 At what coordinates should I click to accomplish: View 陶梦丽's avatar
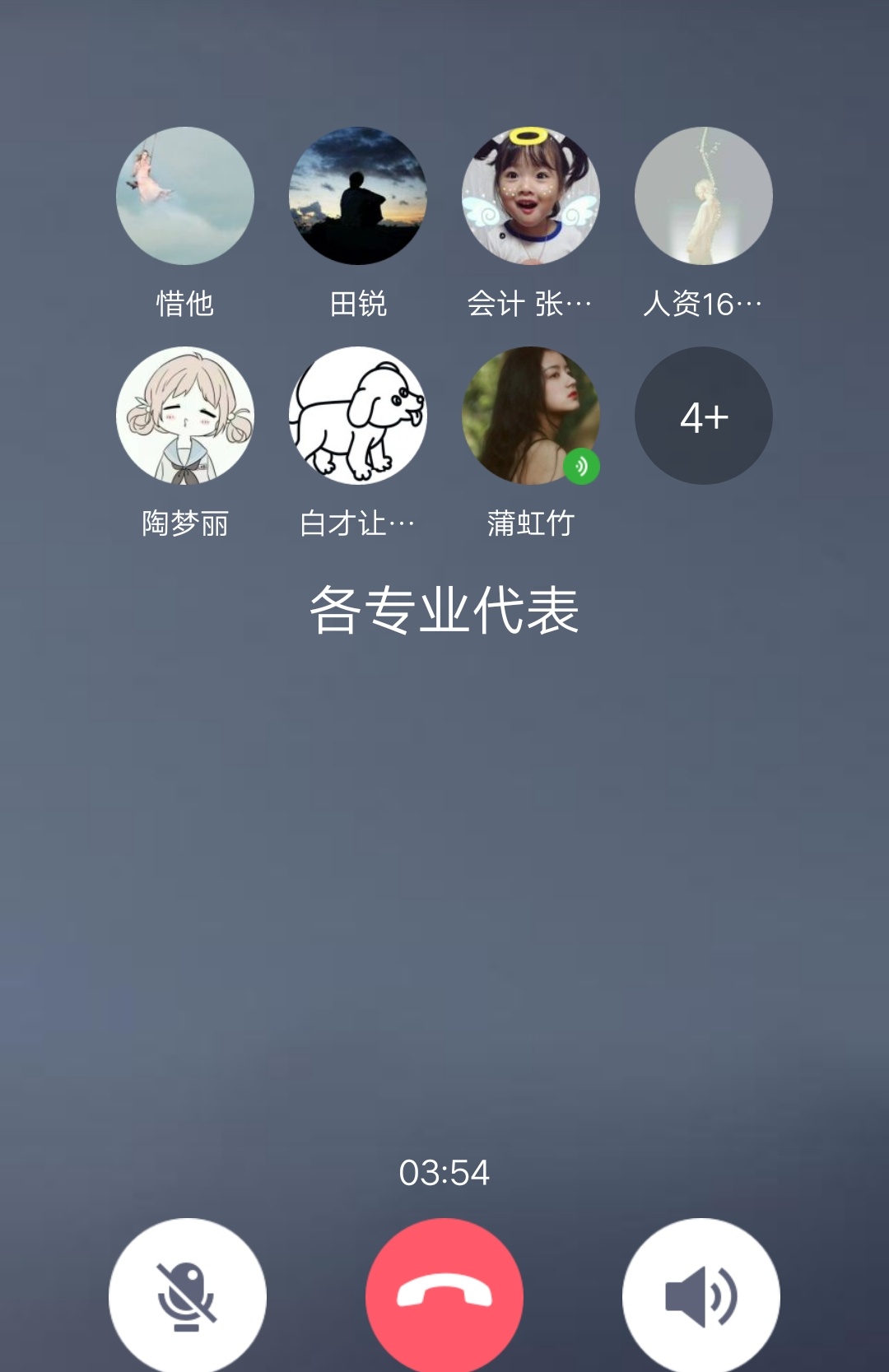coord(185,416)
